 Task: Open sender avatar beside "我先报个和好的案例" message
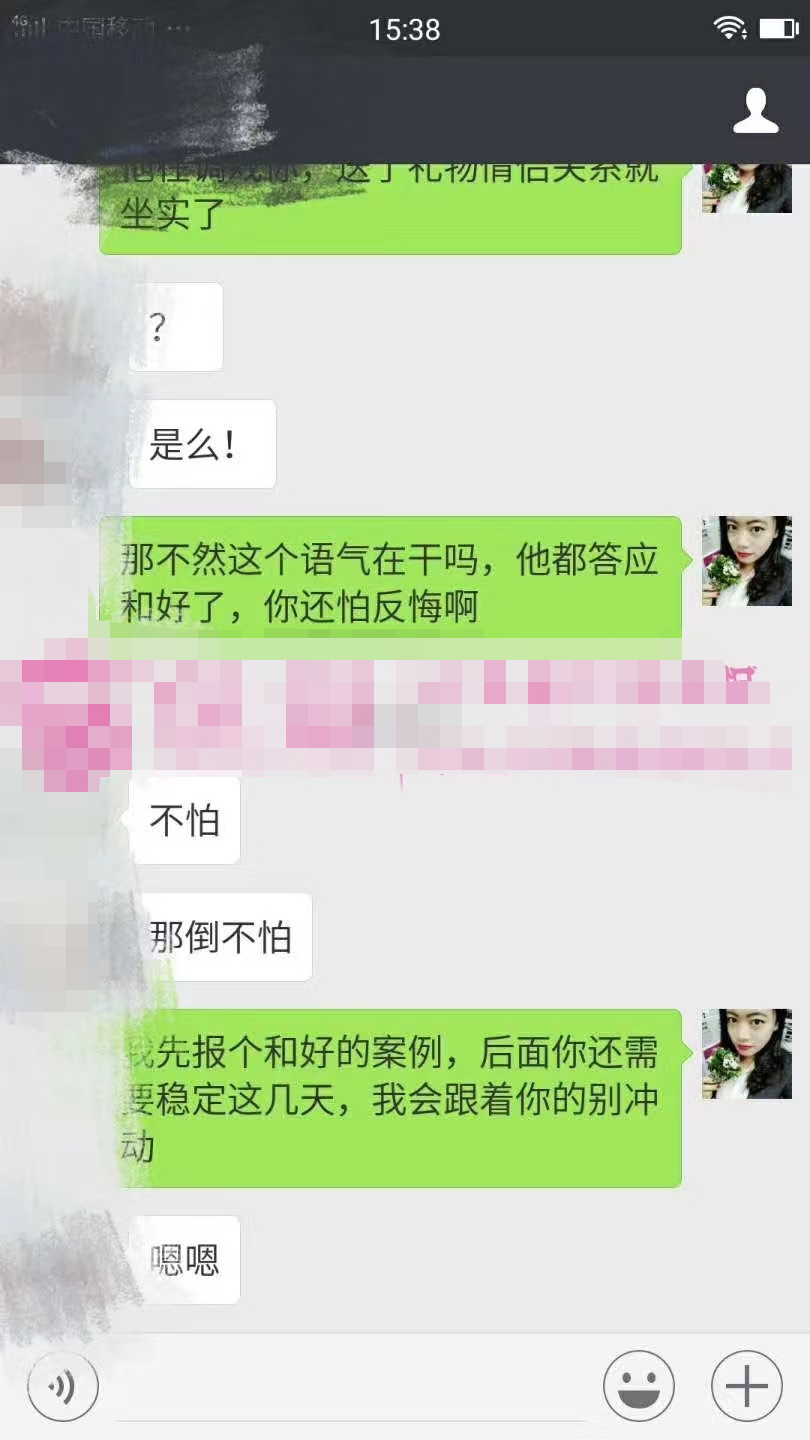(746, 1054)
